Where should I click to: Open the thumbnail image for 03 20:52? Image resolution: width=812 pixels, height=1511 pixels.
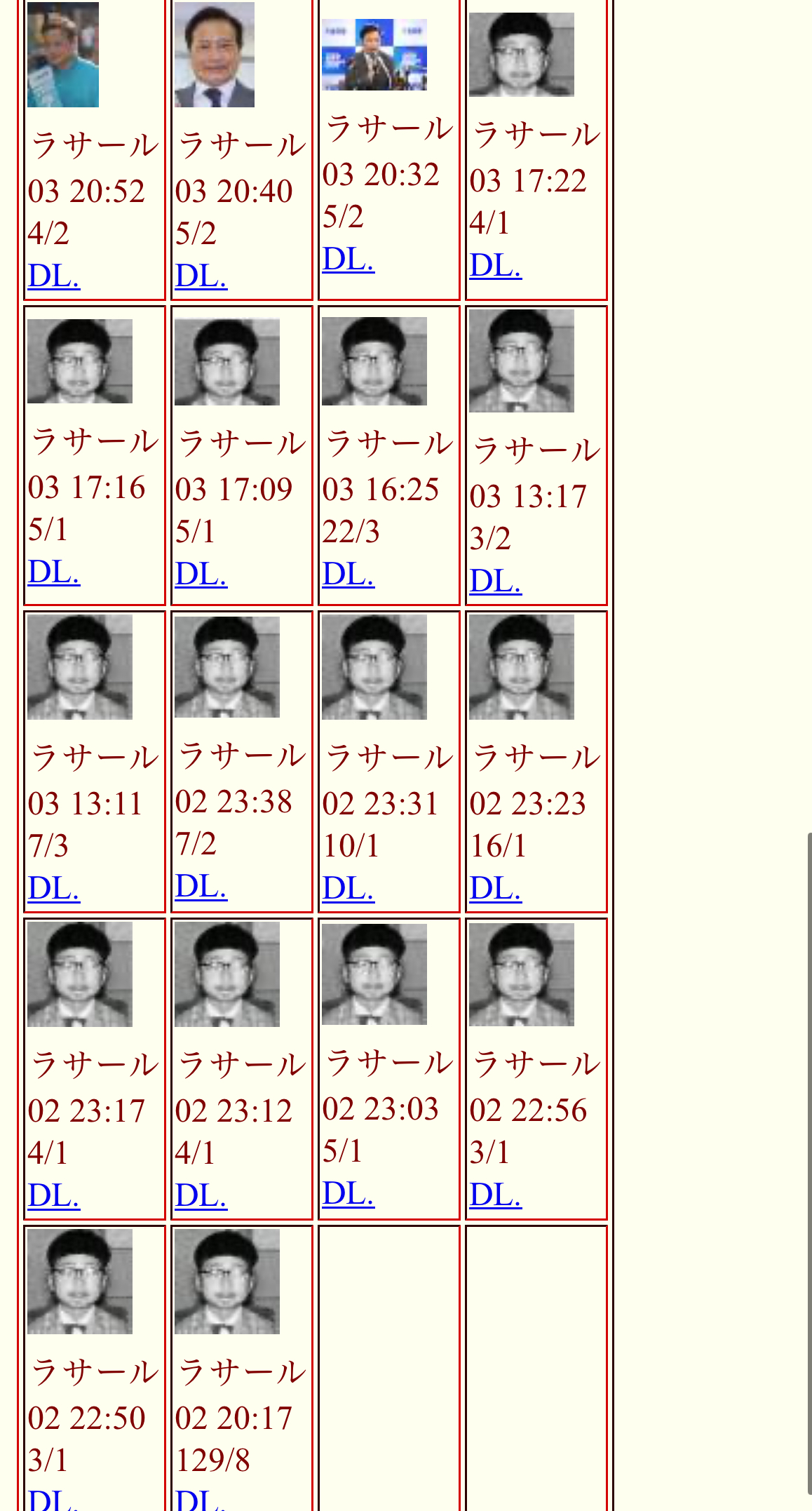63,55
